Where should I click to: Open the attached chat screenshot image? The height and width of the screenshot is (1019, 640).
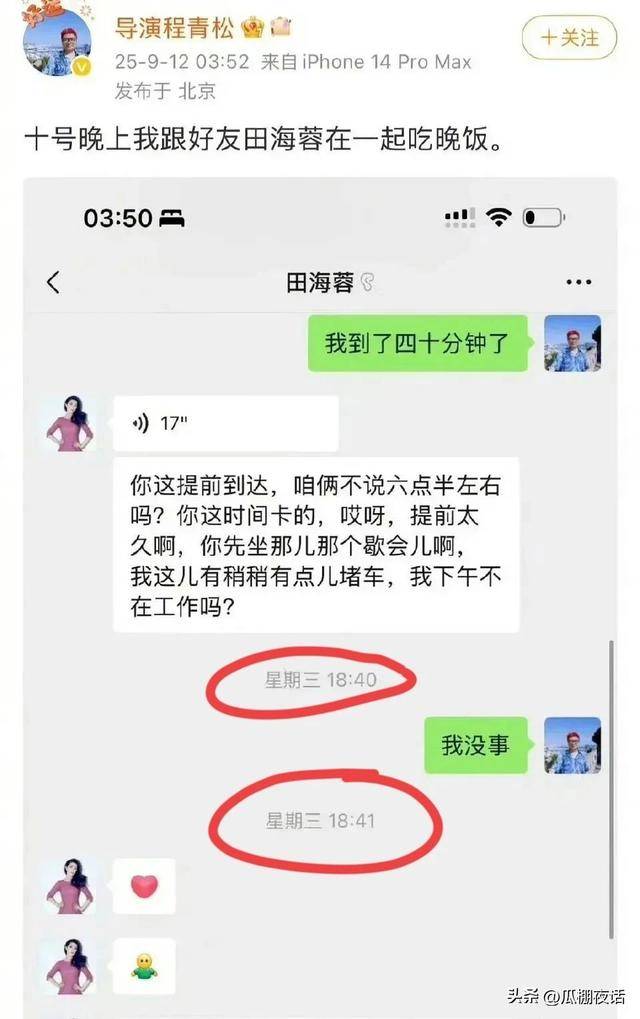pos(320,590)
